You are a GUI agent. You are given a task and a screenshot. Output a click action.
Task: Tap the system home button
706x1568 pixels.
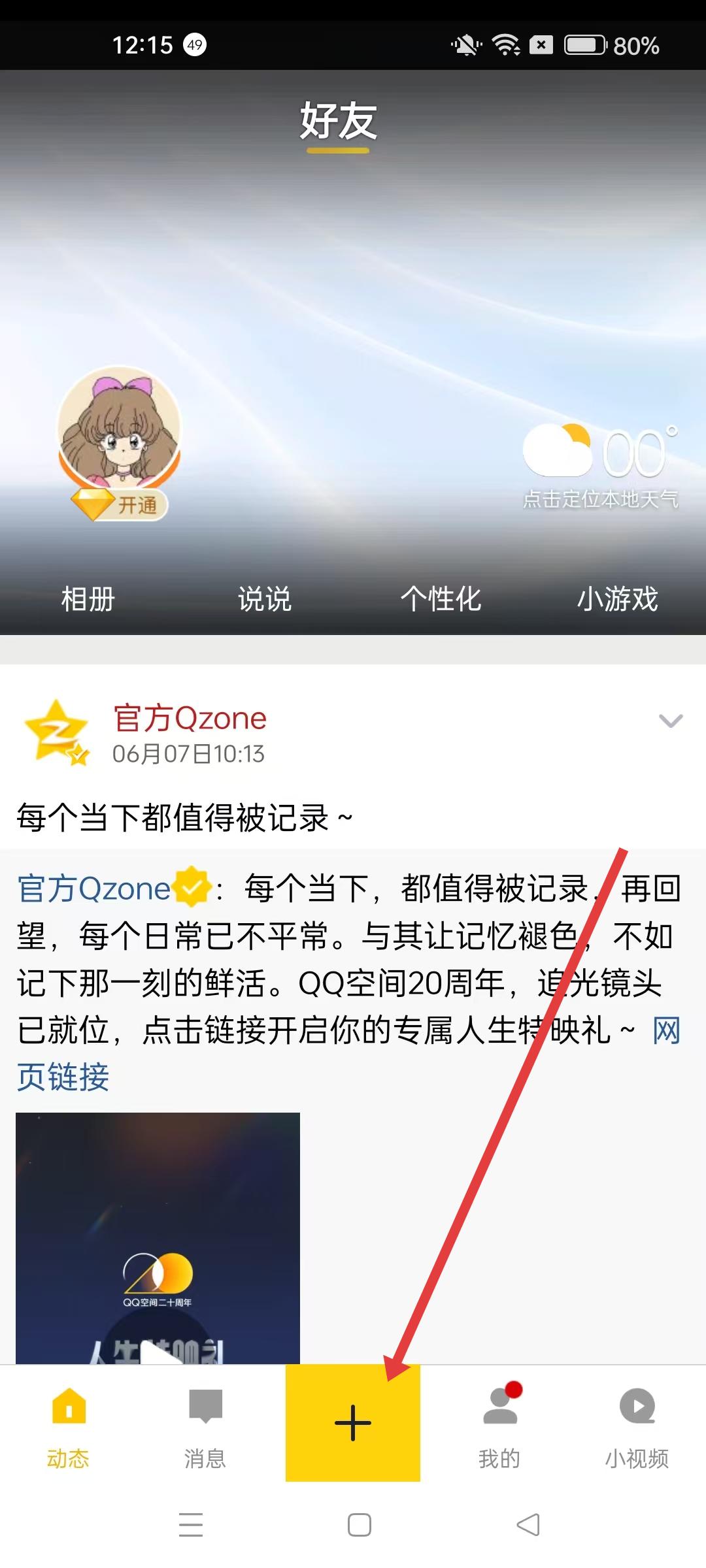359,1525
